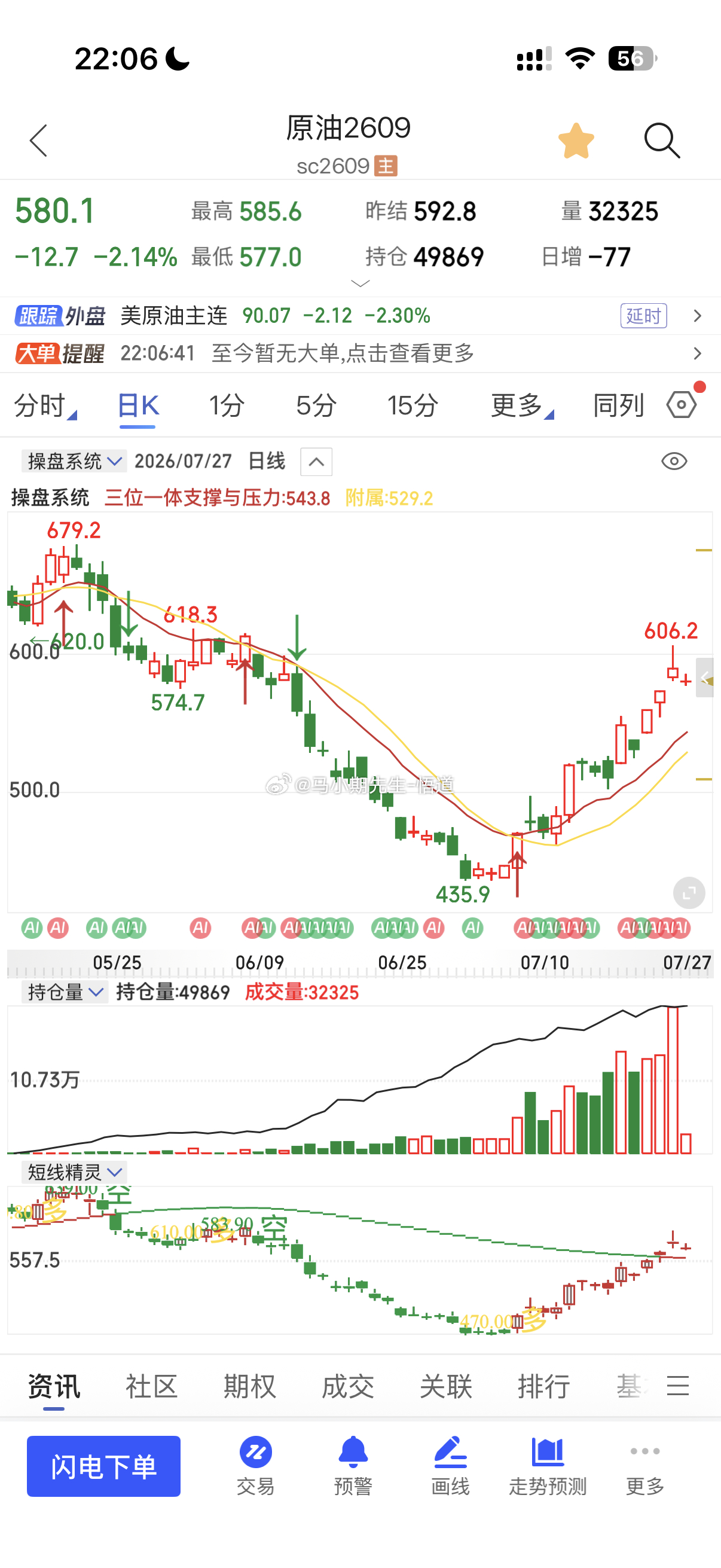
Task: Open the hexagon chart settings icon
Action: 682,404
